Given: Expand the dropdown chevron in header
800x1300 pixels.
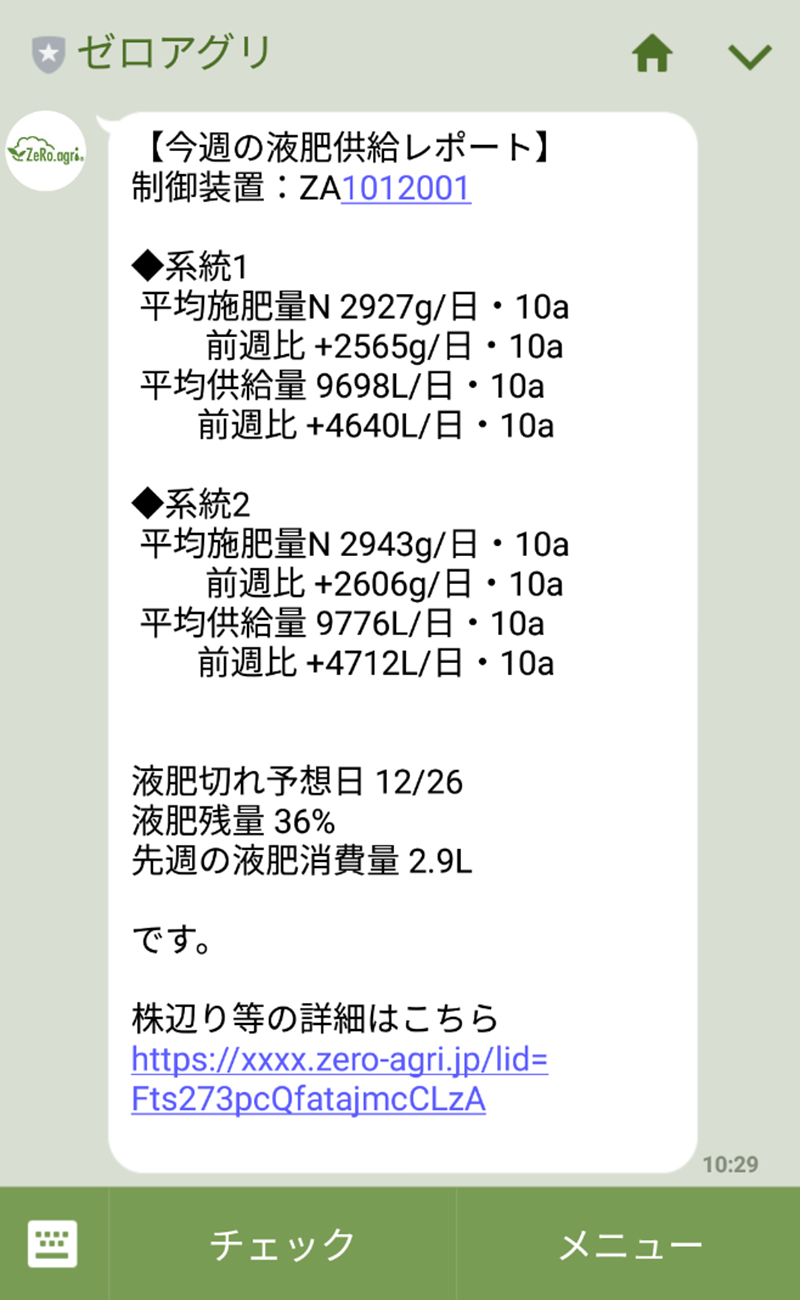Looking at the screenshot, I should coord(749,57).
